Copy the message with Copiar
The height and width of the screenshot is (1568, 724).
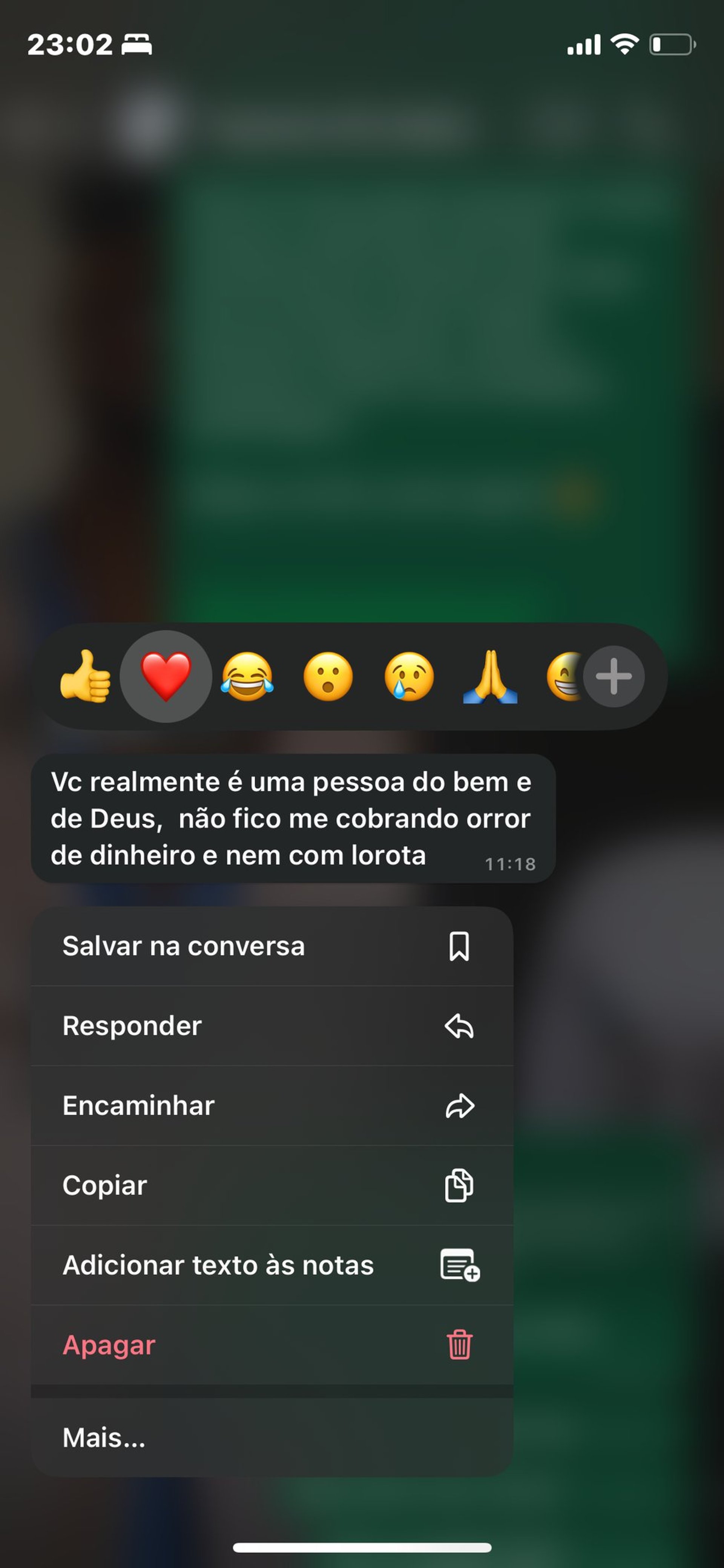[271, 1186]
